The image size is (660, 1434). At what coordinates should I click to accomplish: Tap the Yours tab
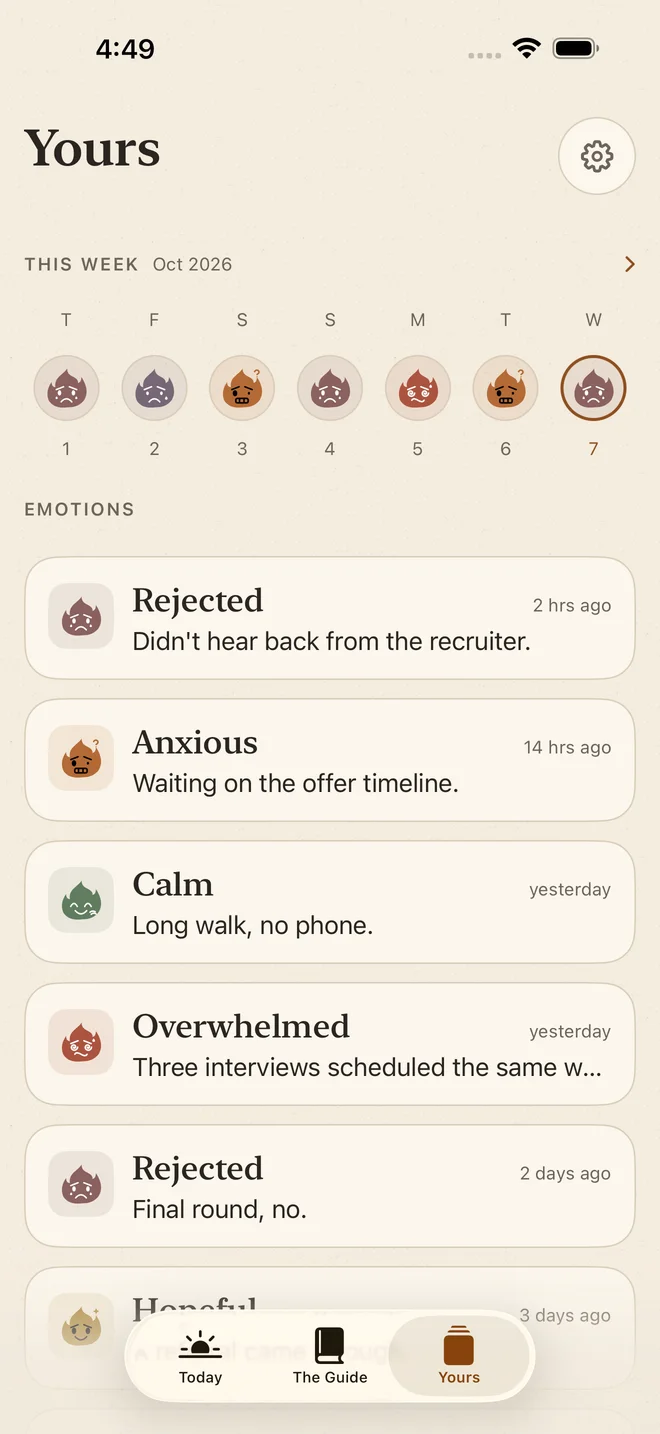pyautogui.click(x=459, y=1357)
